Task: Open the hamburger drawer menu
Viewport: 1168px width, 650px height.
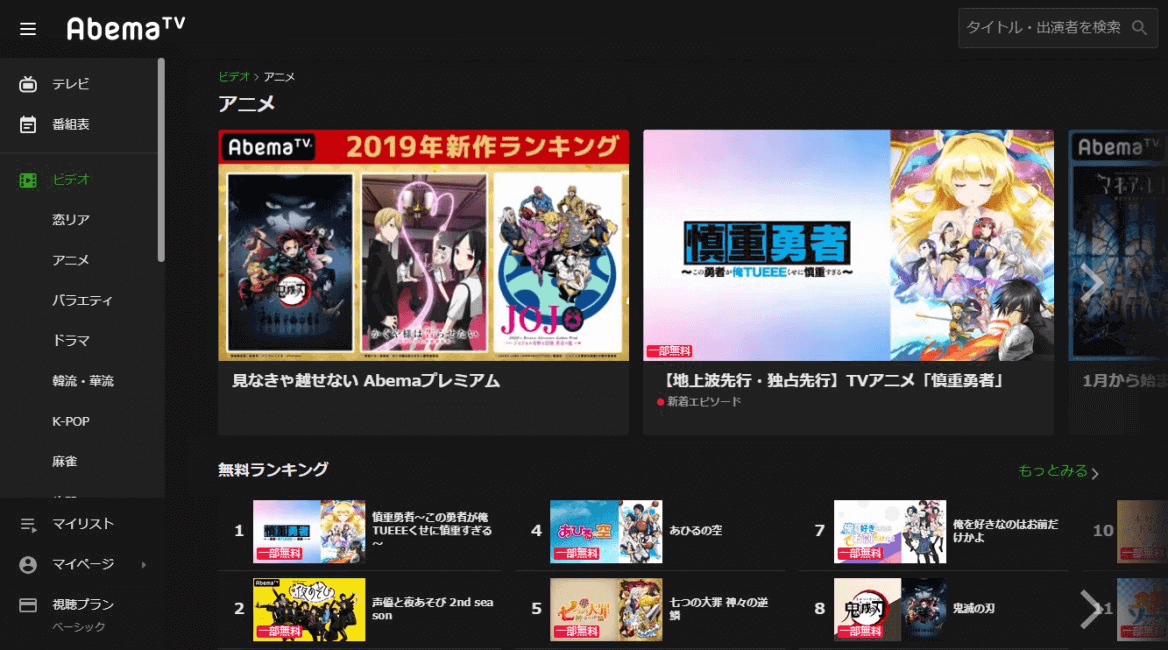Action: pyautogui.click(x=28, y=29)
